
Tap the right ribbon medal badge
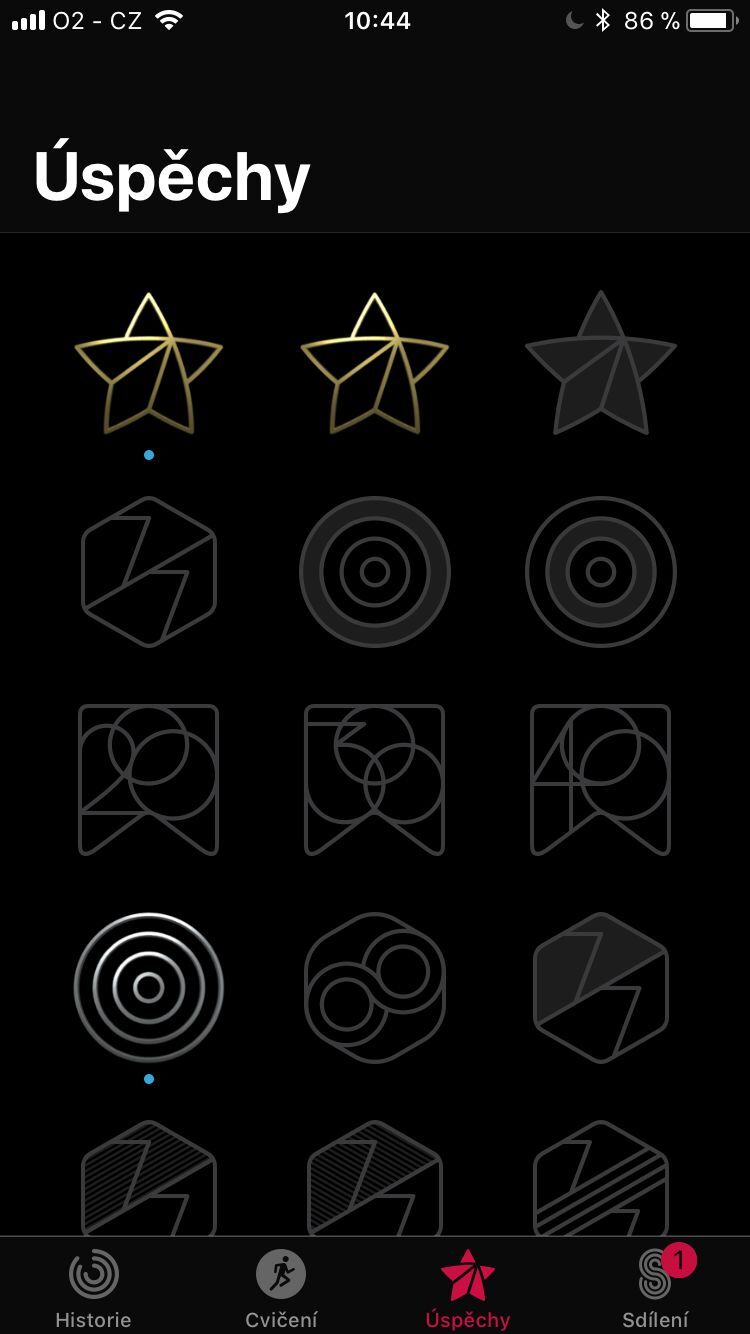(x=600, y=779)
